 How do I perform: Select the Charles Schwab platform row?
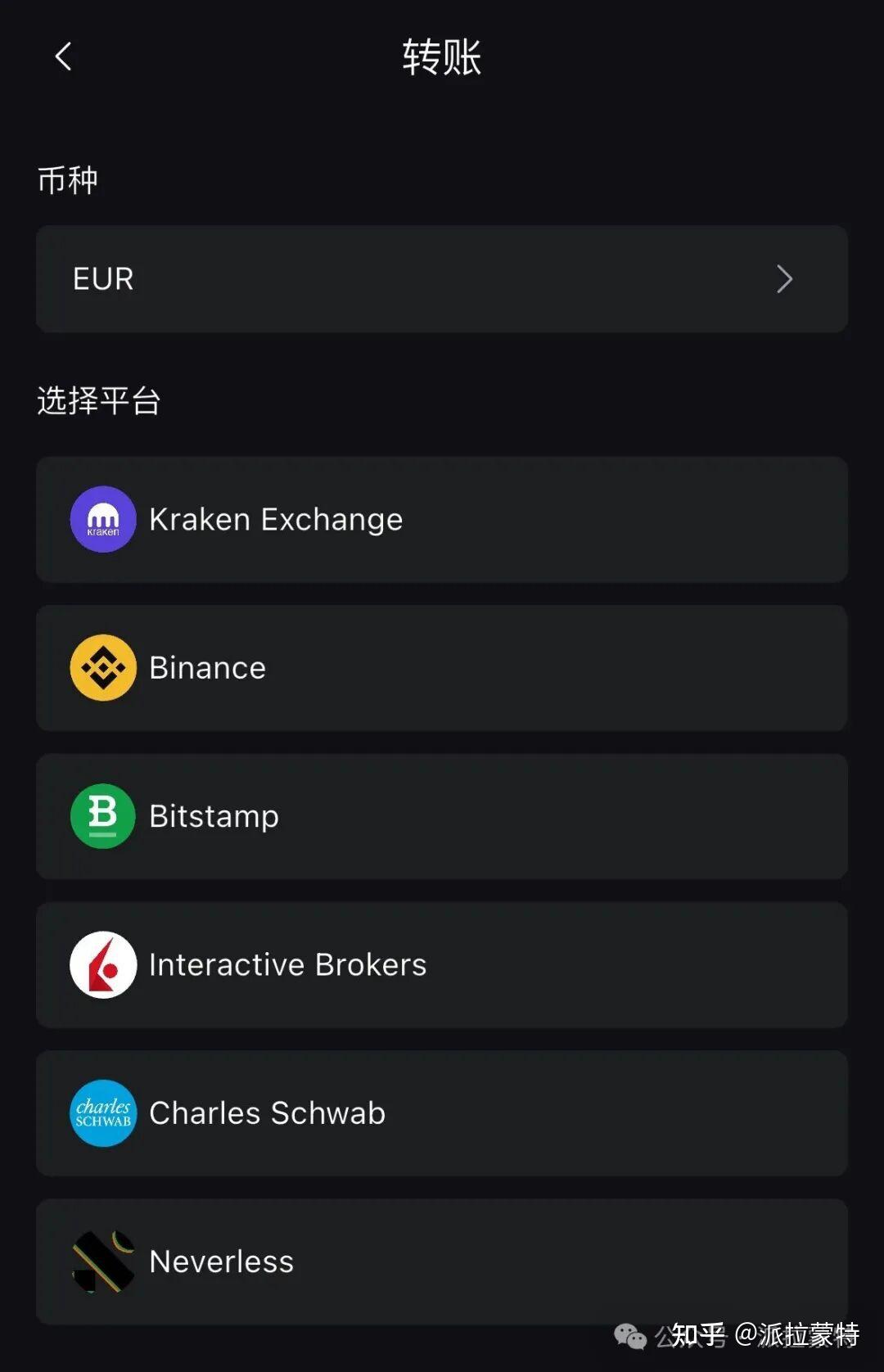[x=442, y=1112]
